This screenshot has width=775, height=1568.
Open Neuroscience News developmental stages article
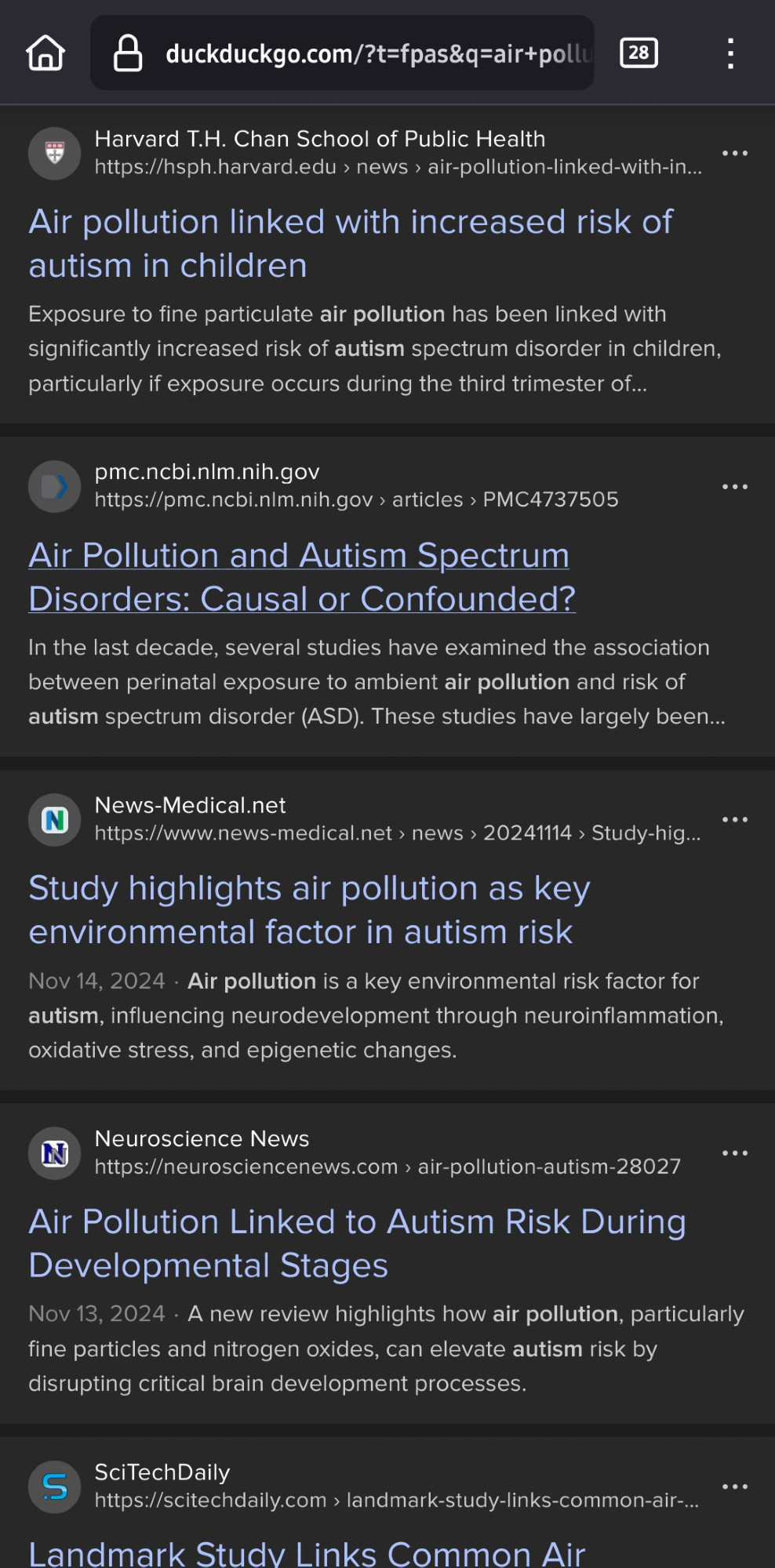(x=357, y=1243)
